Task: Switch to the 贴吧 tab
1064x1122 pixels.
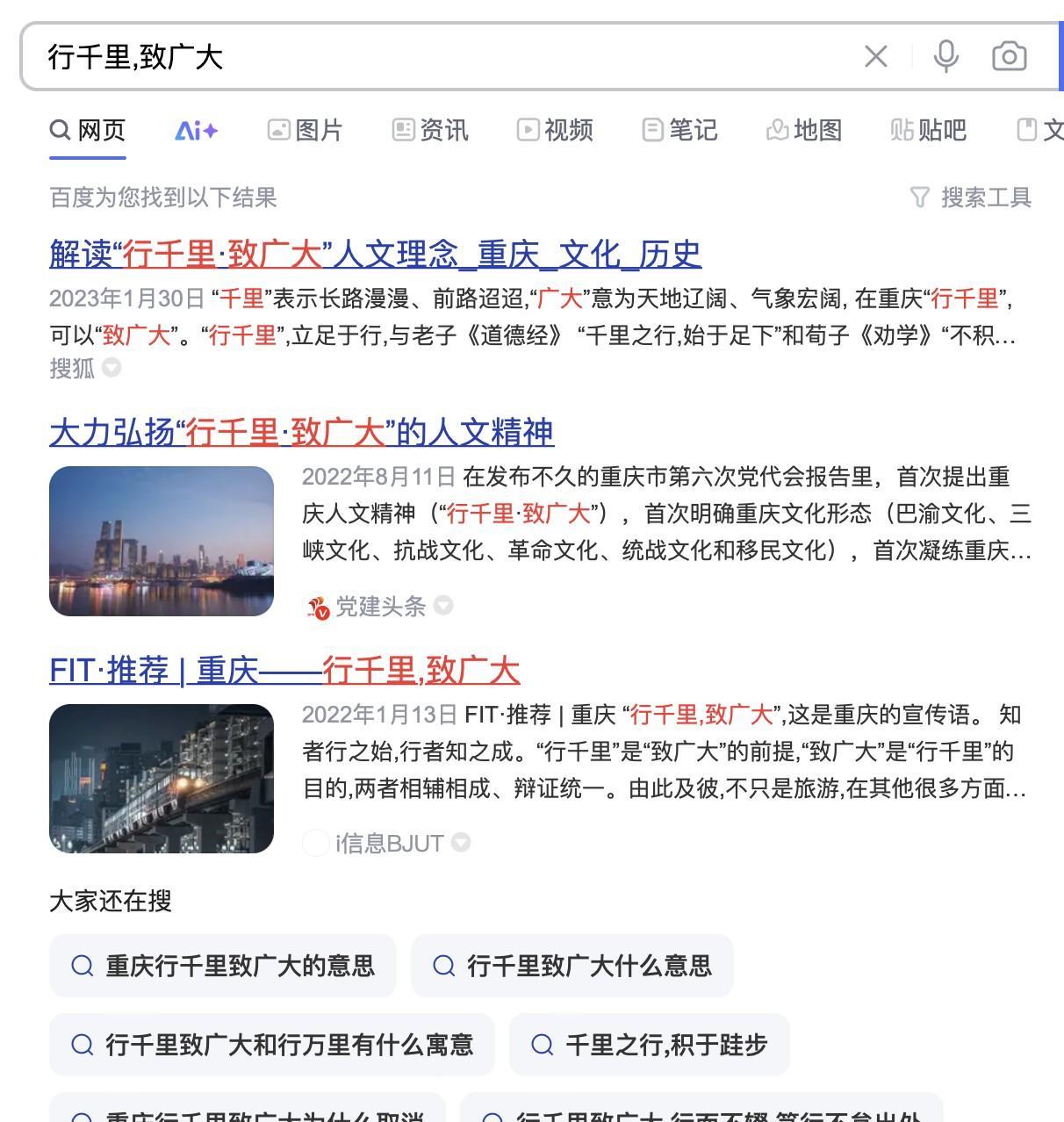Action: coord(928,131)
